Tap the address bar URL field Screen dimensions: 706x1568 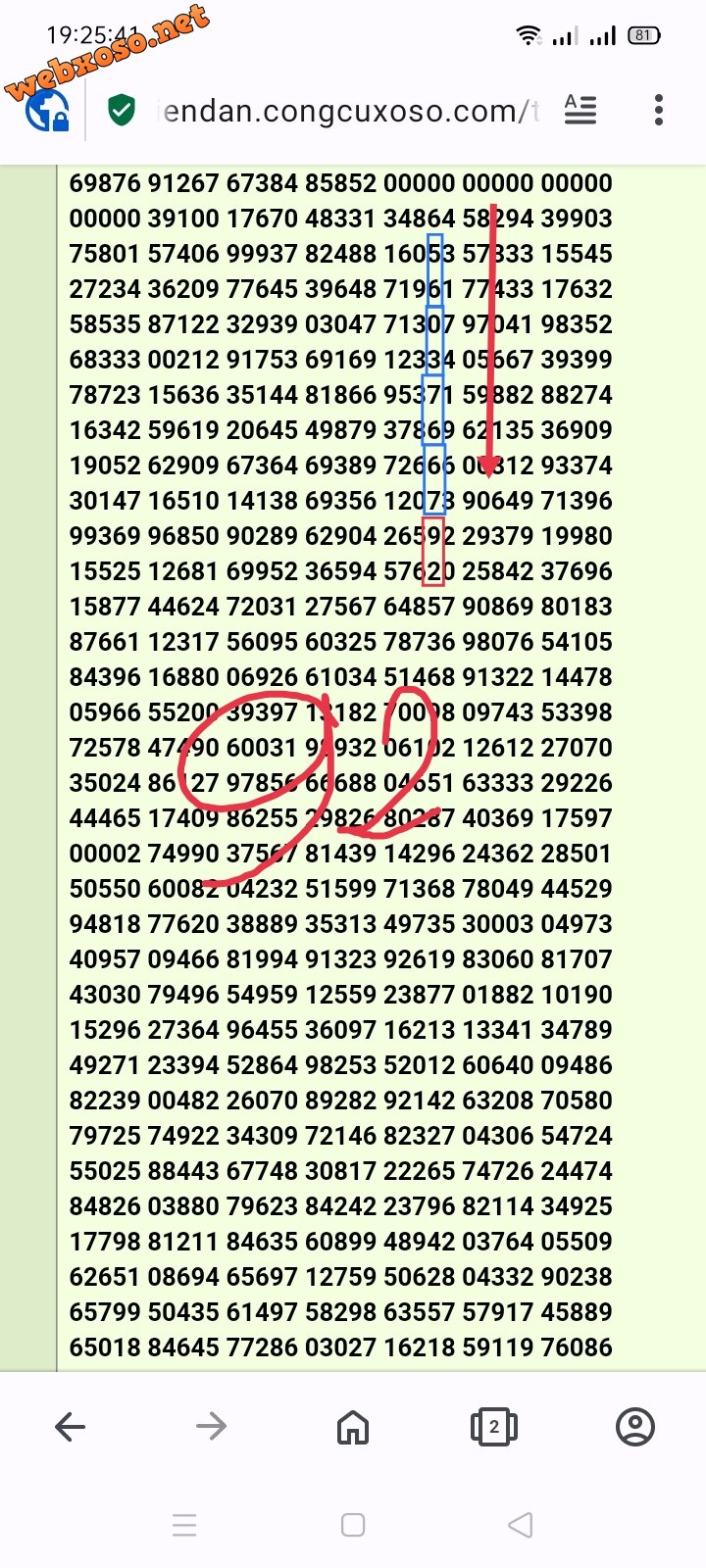[x=348, y=111]
